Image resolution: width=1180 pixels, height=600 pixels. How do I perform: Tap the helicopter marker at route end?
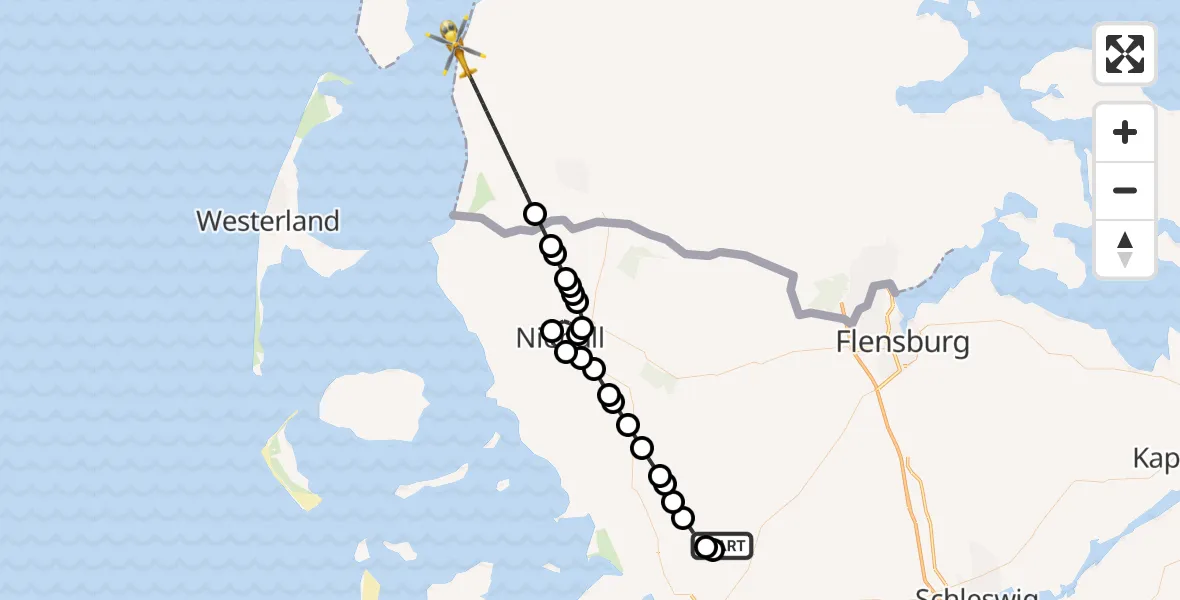pos(456,47)
